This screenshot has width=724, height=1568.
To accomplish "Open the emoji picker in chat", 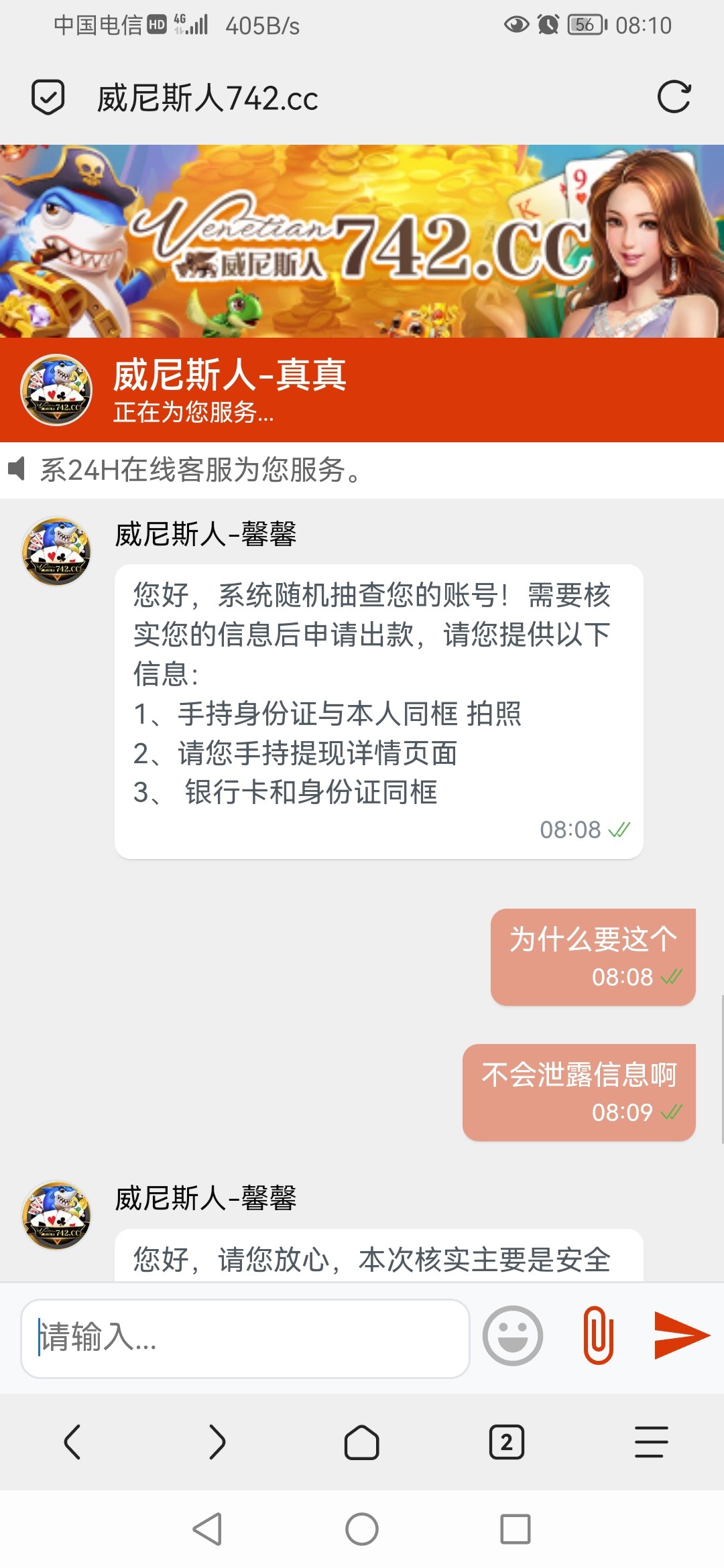I will pyautogui.click(x=515, y=1335).
